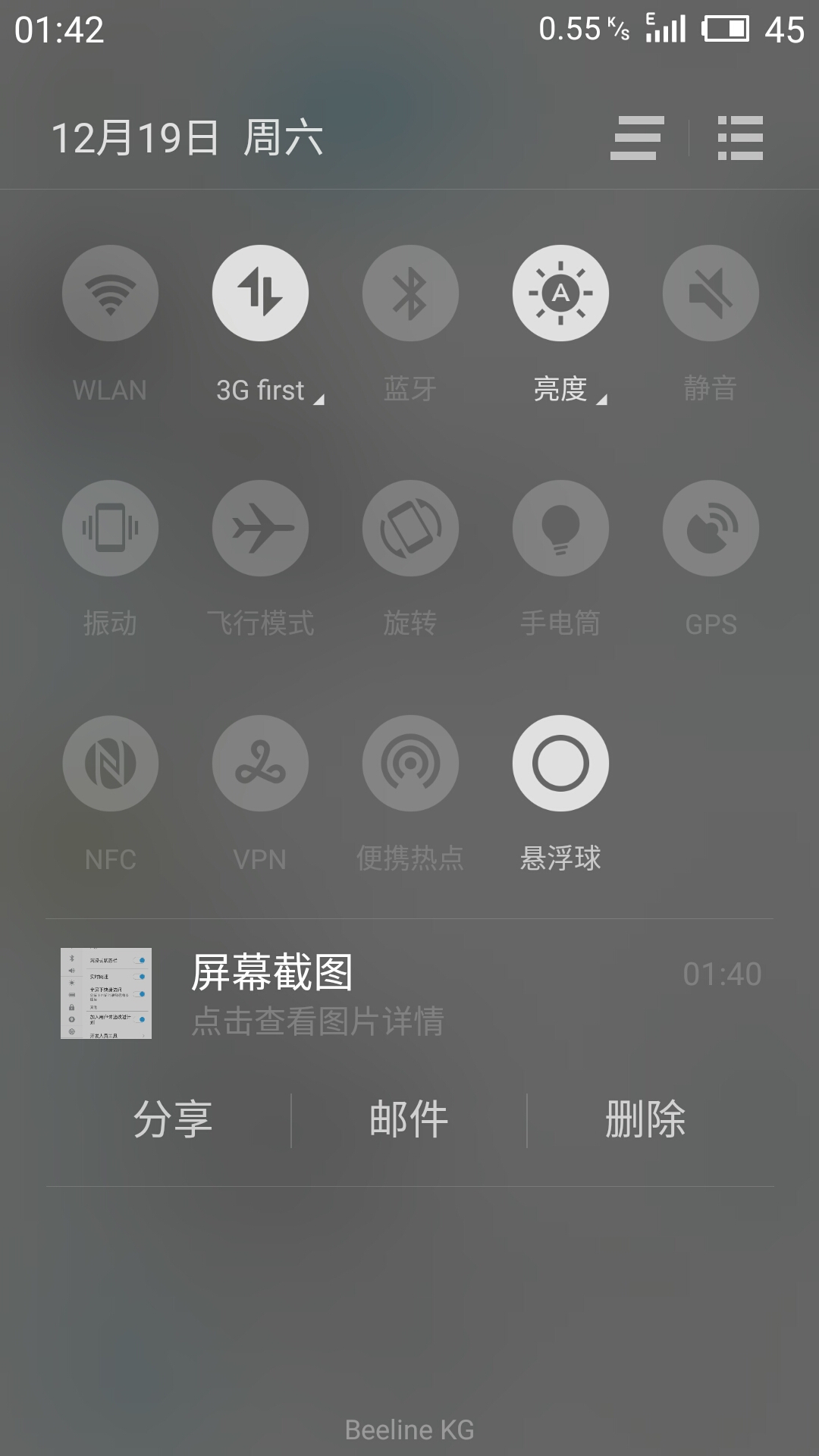Switch to the notification list view
This screenshot has width=819, height=1456.
pos(739,140)
